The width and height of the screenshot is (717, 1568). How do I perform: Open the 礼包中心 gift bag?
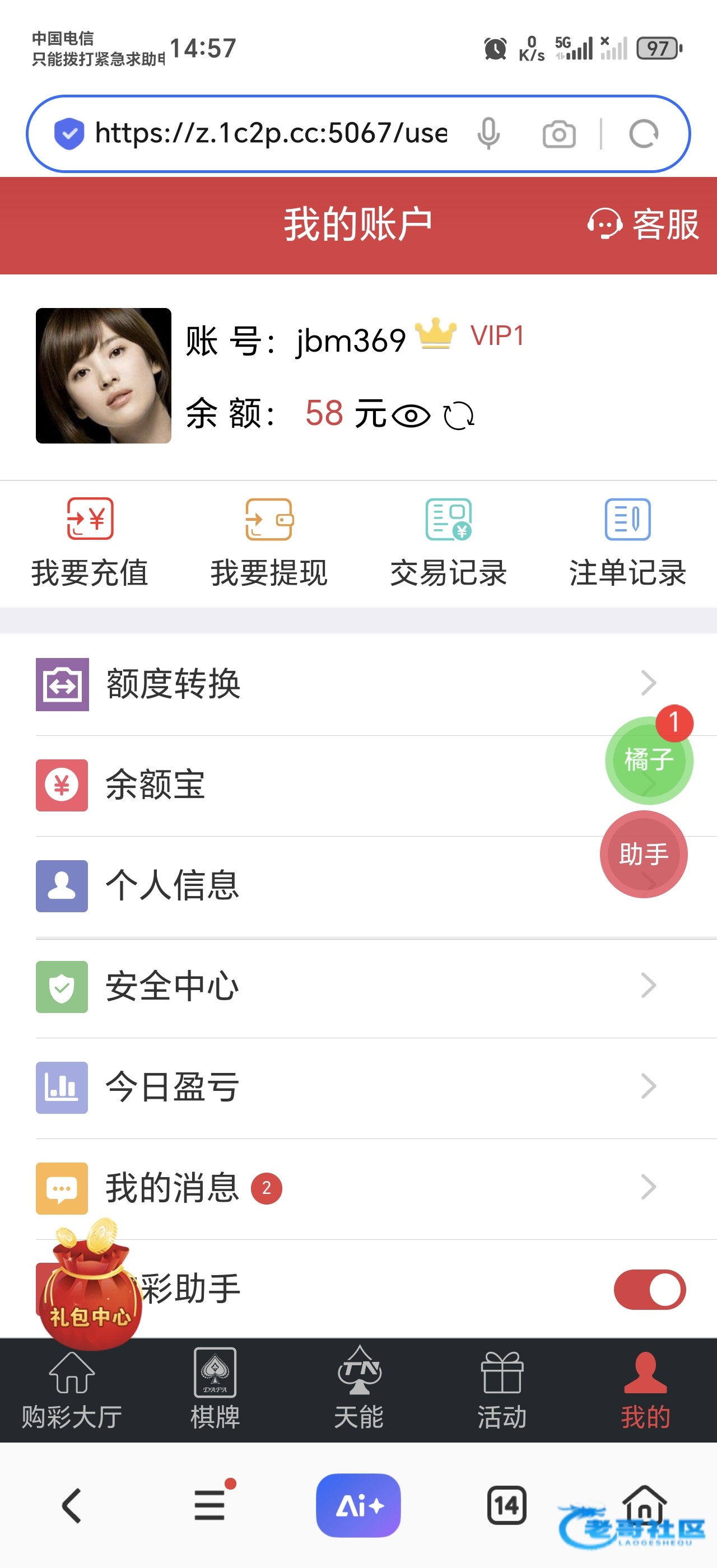tap(90, 1290)
